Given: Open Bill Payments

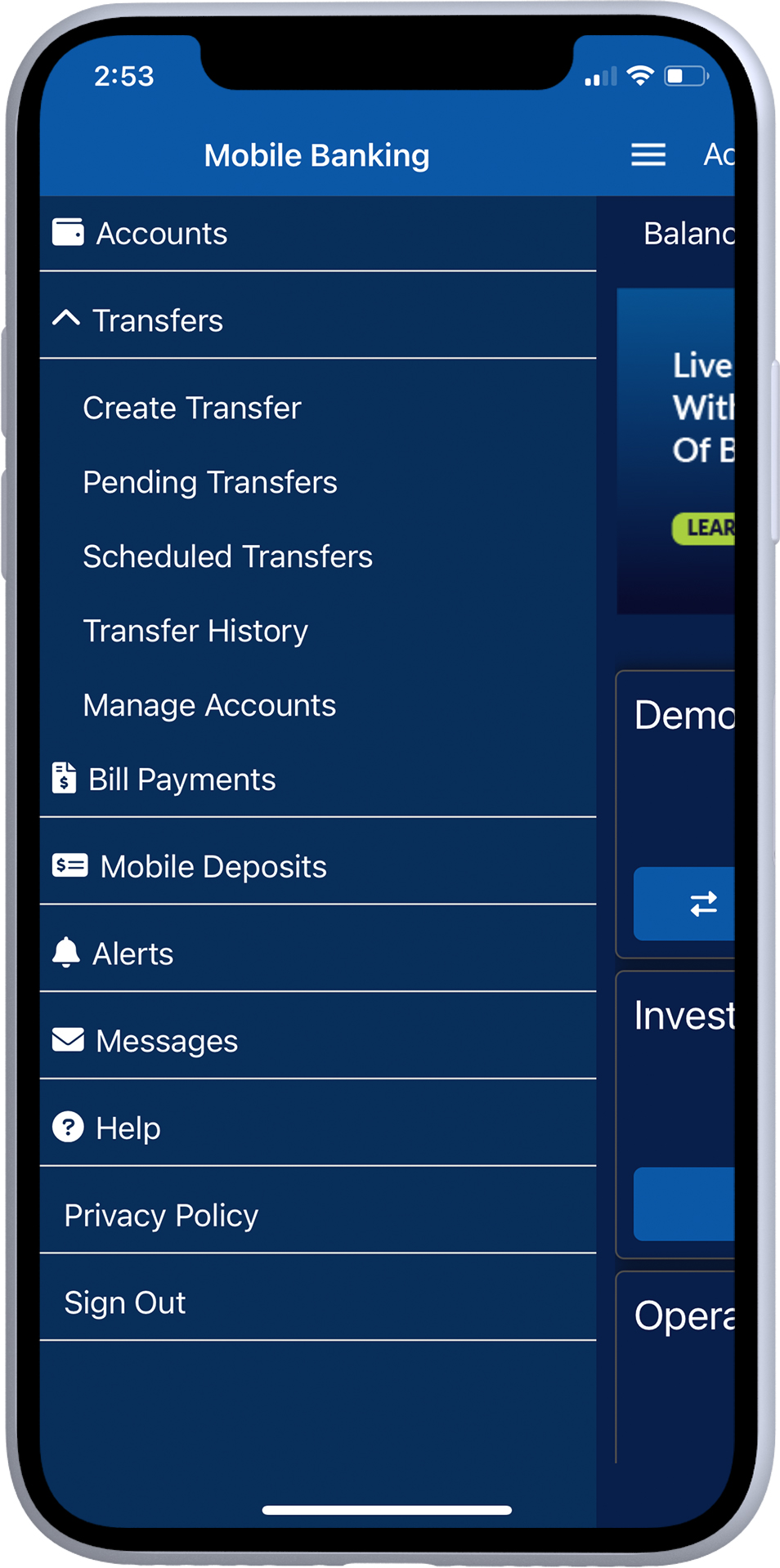Looking at the screenshot, I should click(318, 780).
